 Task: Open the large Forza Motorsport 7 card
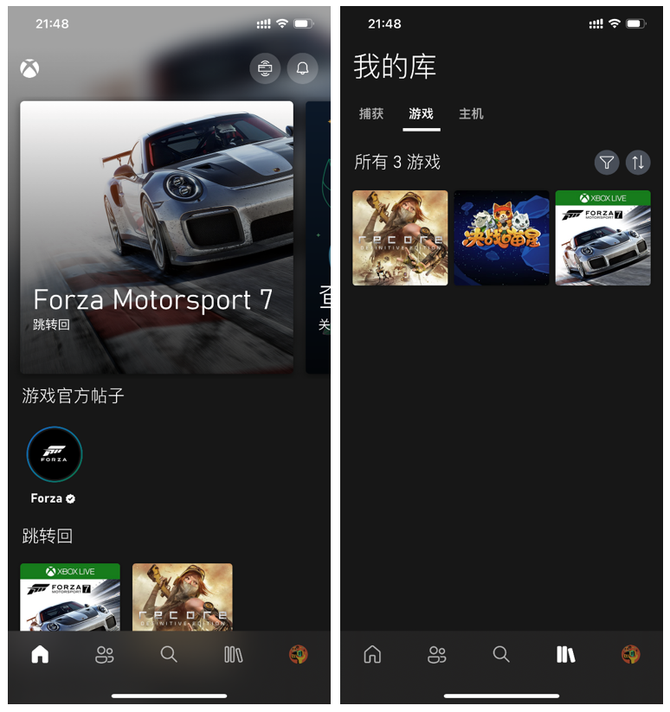(157, 237)
